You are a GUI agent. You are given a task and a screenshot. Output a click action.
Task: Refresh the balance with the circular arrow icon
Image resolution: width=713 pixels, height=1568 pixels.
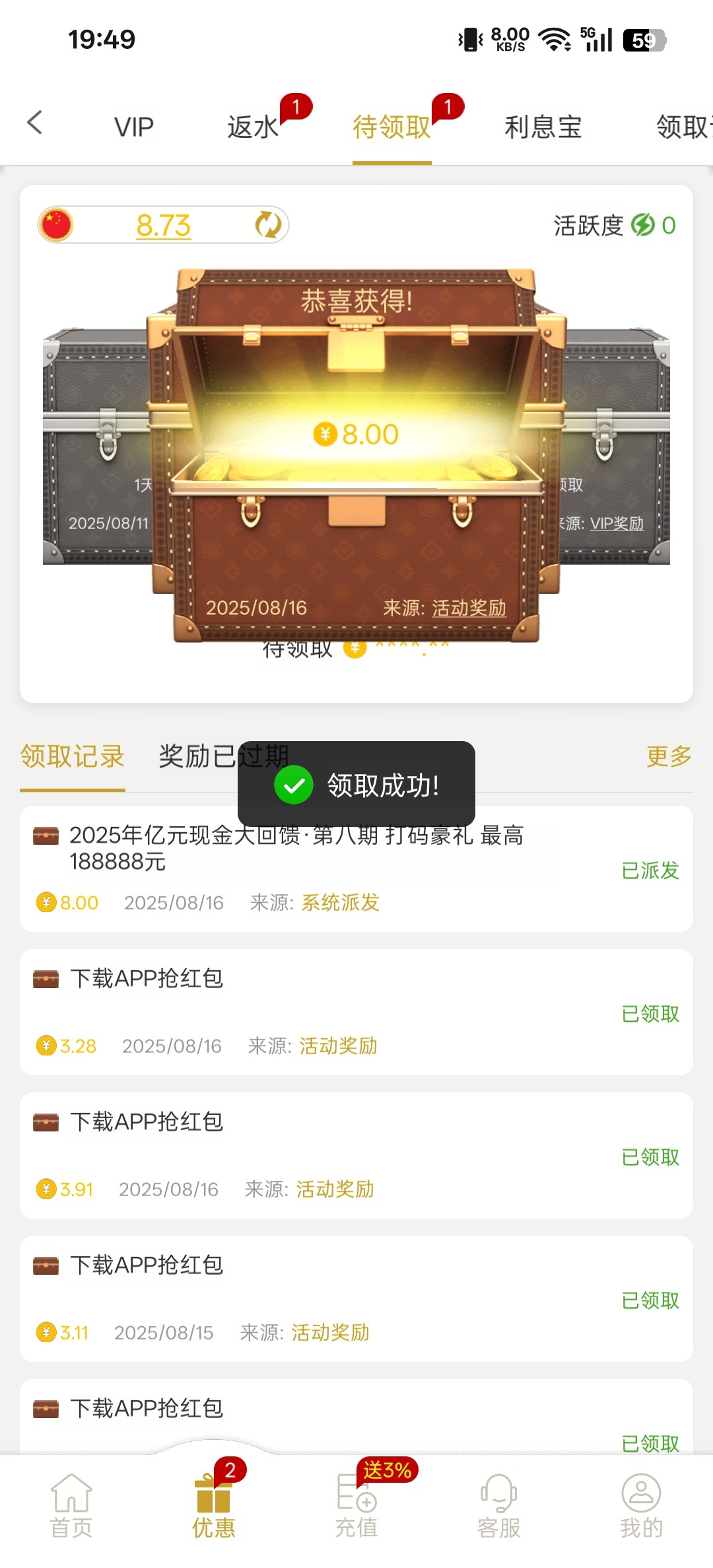[268, 225]
